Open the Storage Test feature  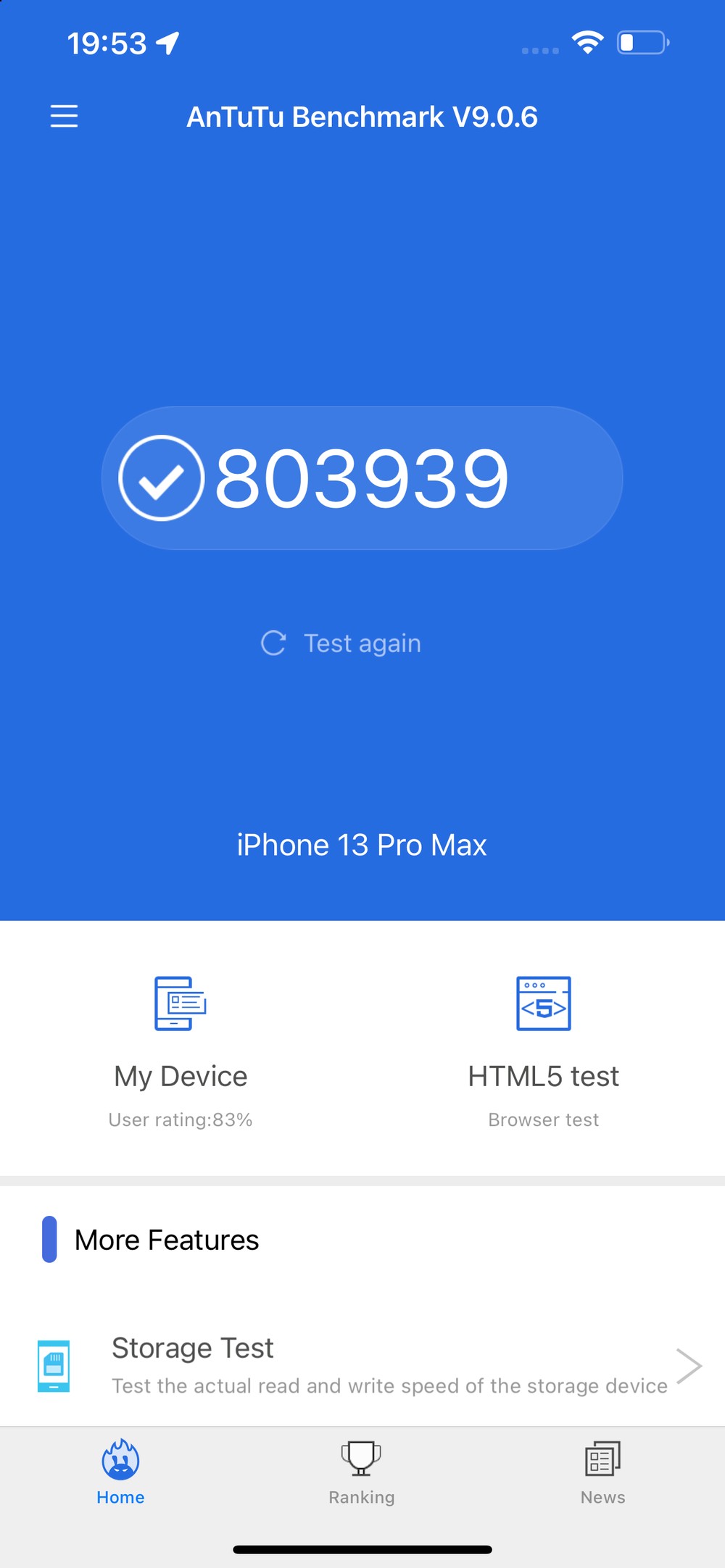(x=362, y=1366)
